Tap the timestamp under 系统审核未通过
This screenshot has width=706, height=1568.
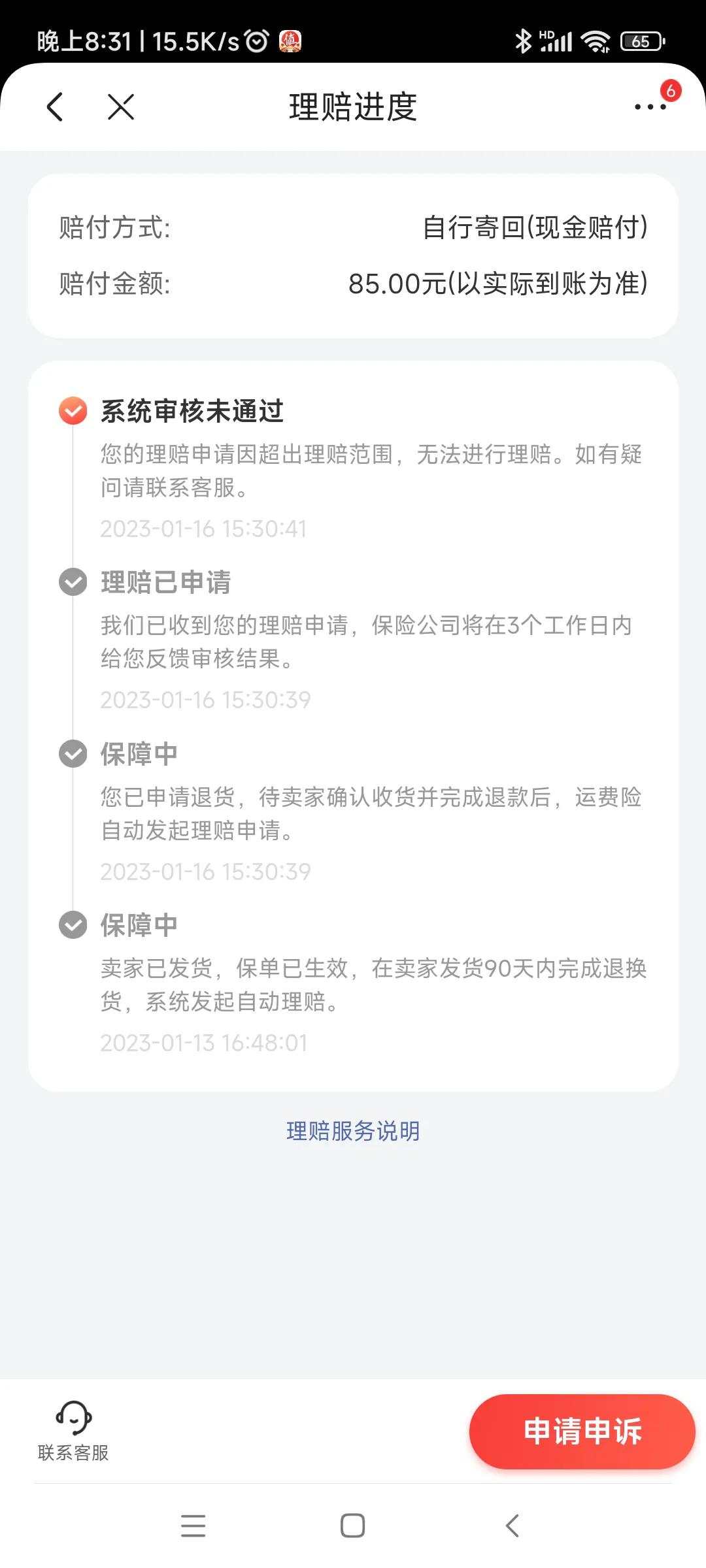(x=203, y=529)
